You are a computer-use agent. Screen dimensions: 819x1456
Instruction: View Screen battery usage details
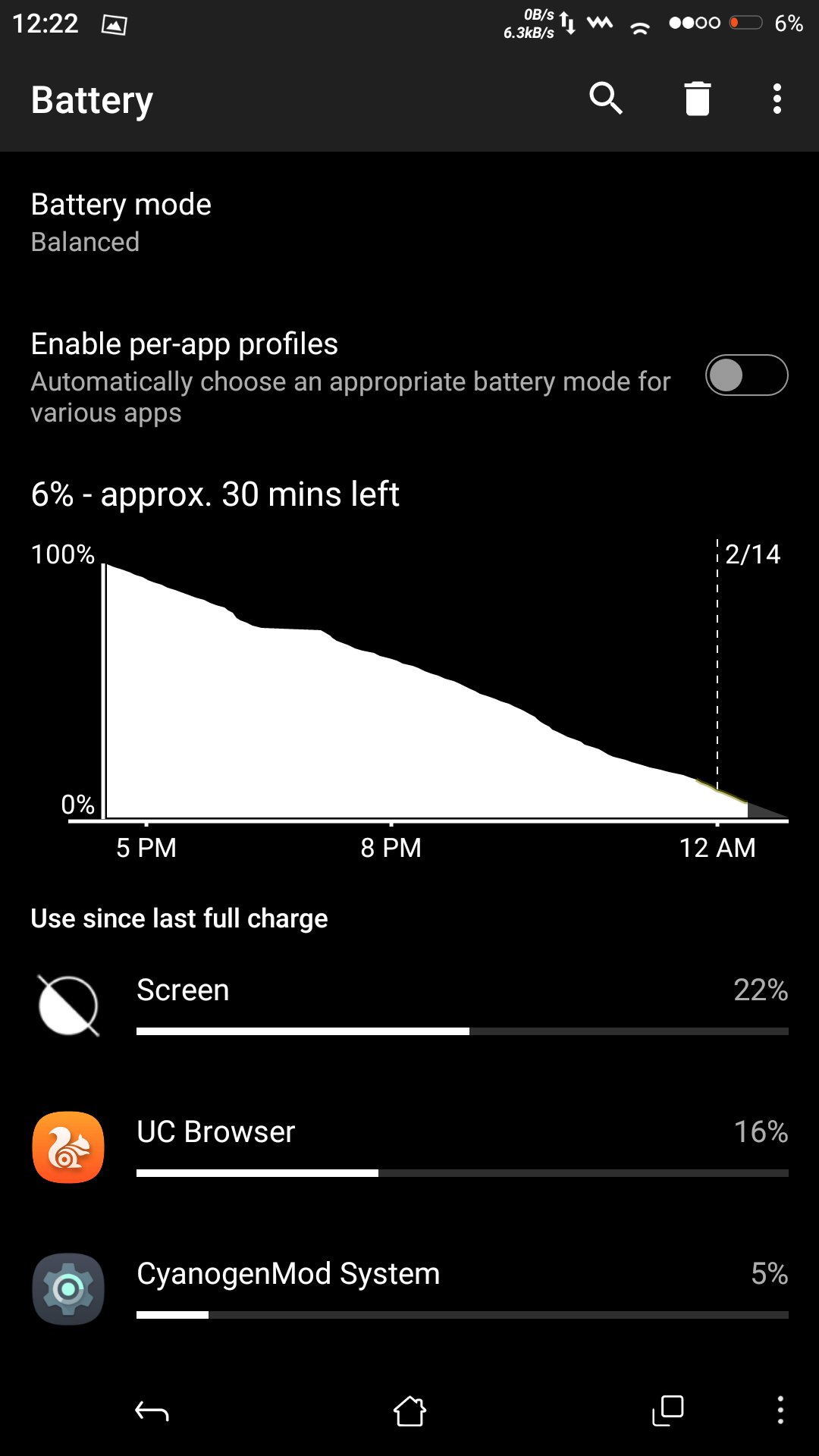[409, 1005]
